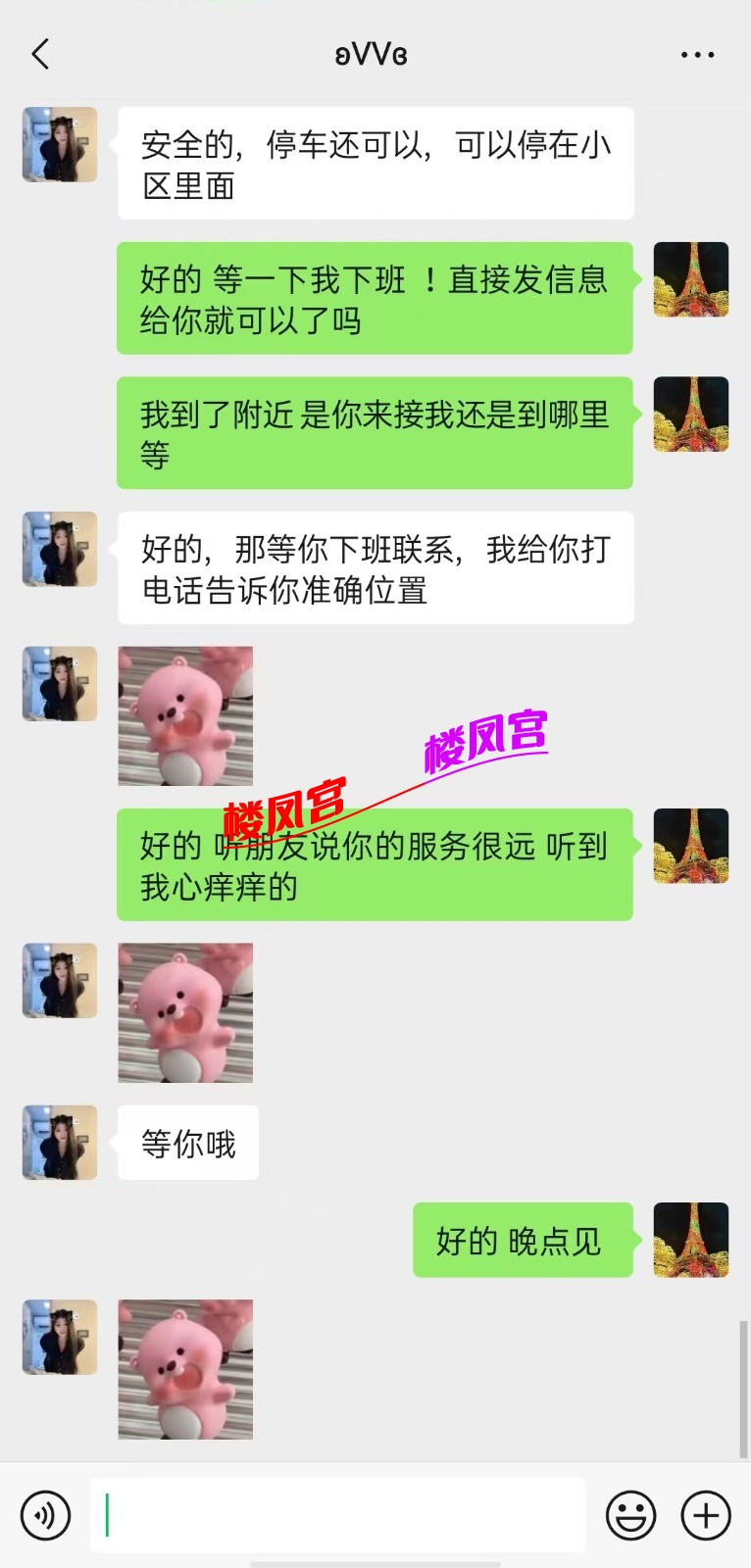Open the emoji sticker panel

(x=630, y=1515)
